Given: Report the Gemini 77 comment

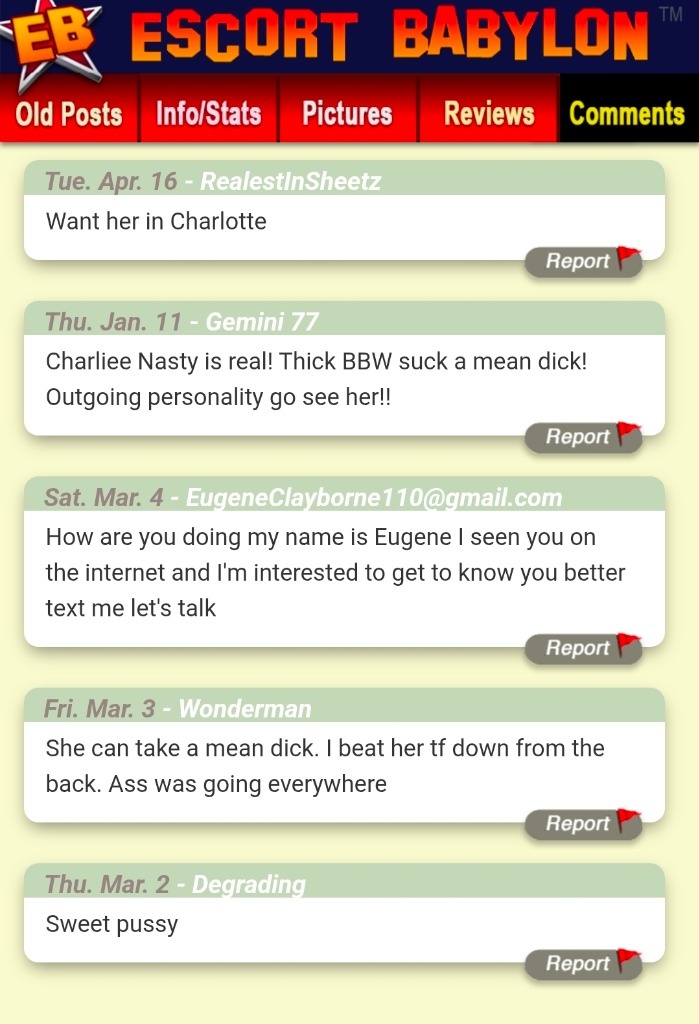Looking at the screenshot, I should coord(584,437).
